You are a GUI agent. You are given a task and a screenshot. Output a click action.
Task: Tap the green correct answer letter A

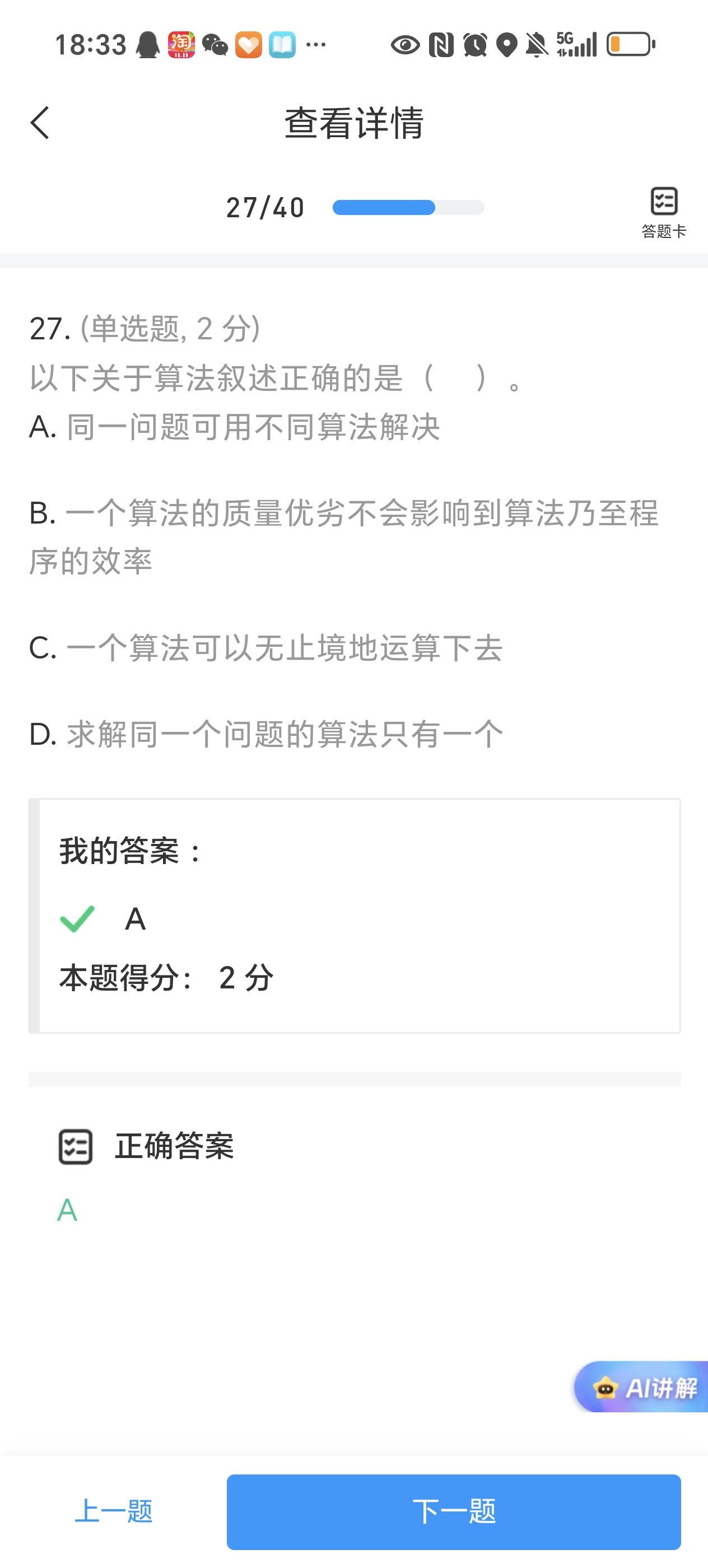67,1210
